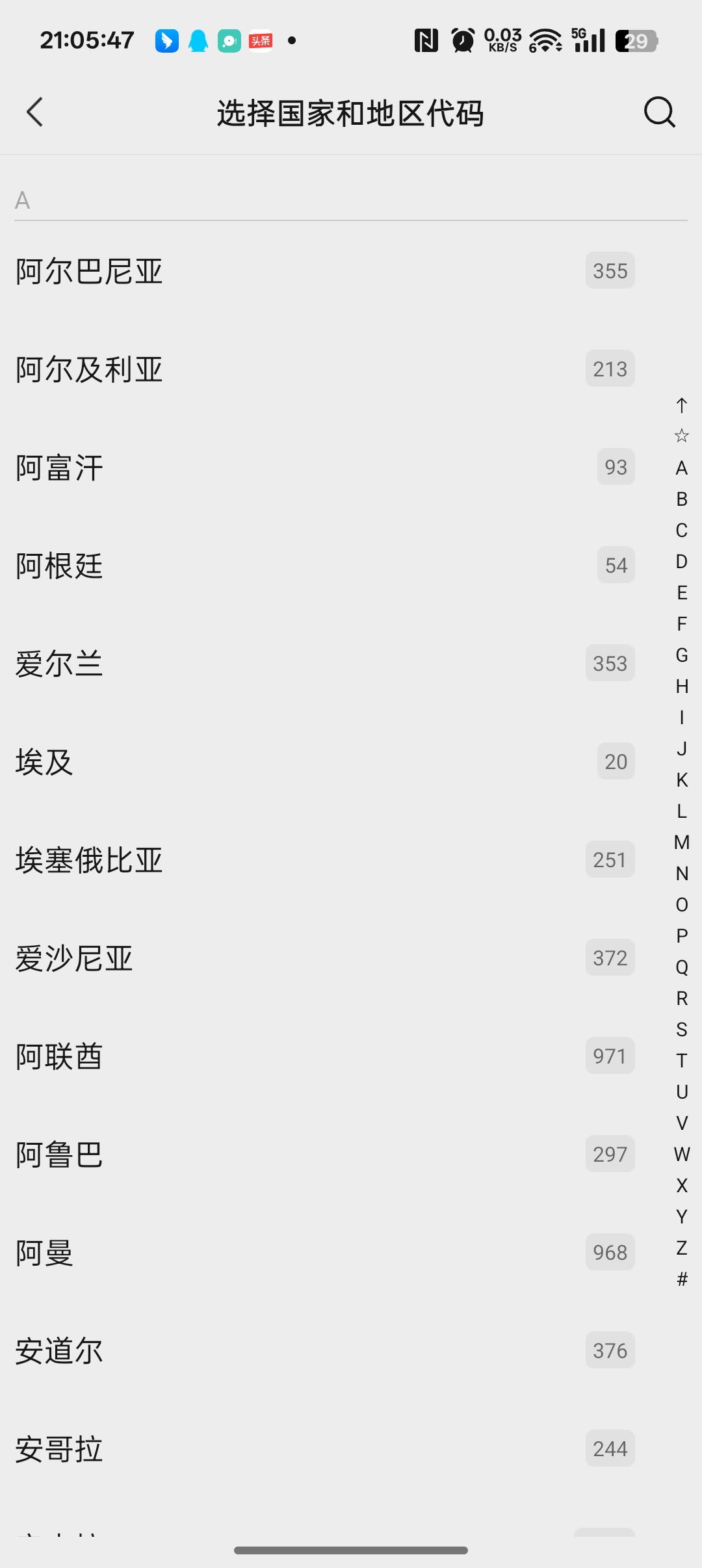Screen dimensions: 702x1568
Task: Tap the star in the side index
Action: click(x=681, y=436)
